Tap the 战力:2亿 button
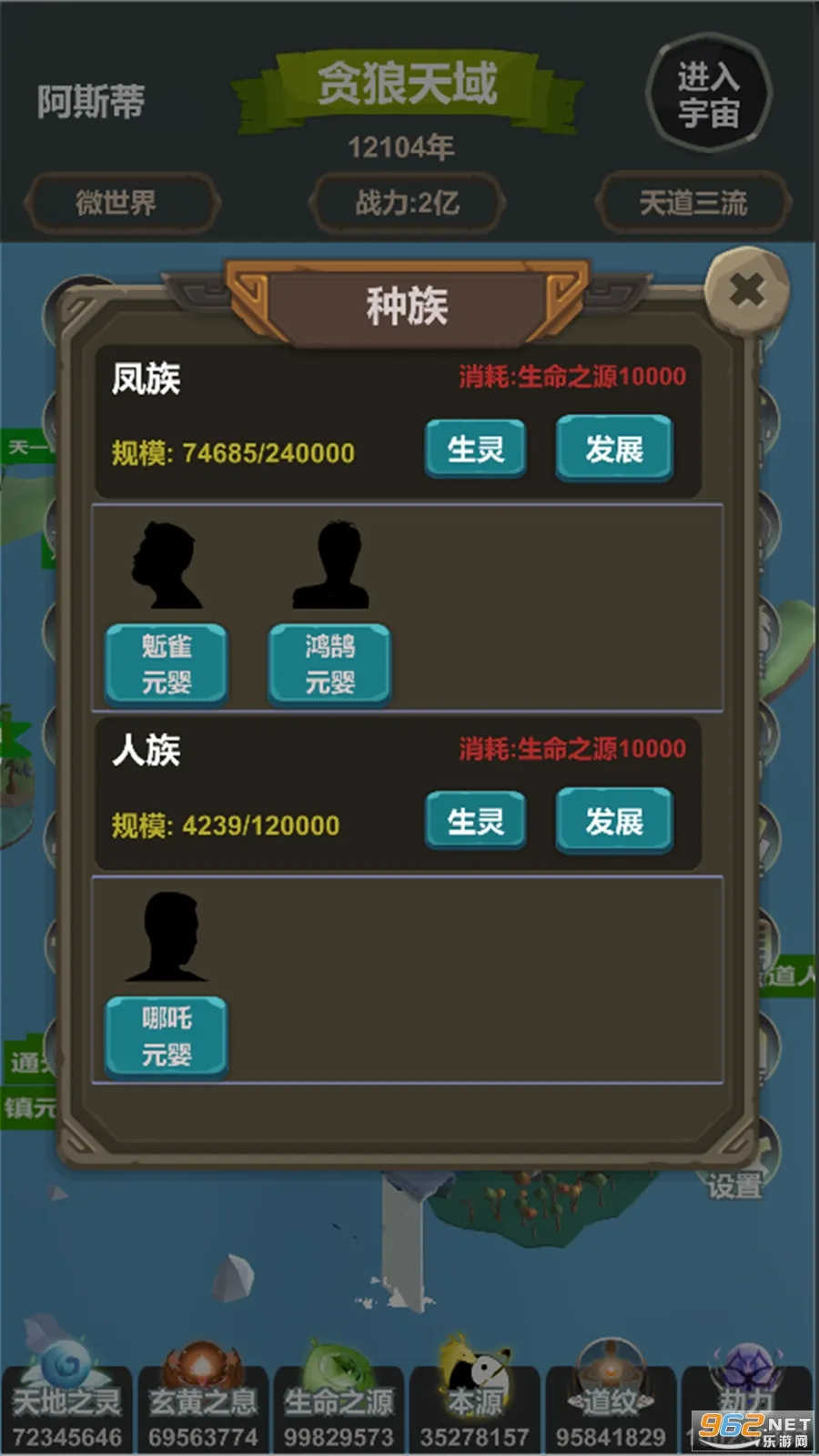 [x=407, y=203]
